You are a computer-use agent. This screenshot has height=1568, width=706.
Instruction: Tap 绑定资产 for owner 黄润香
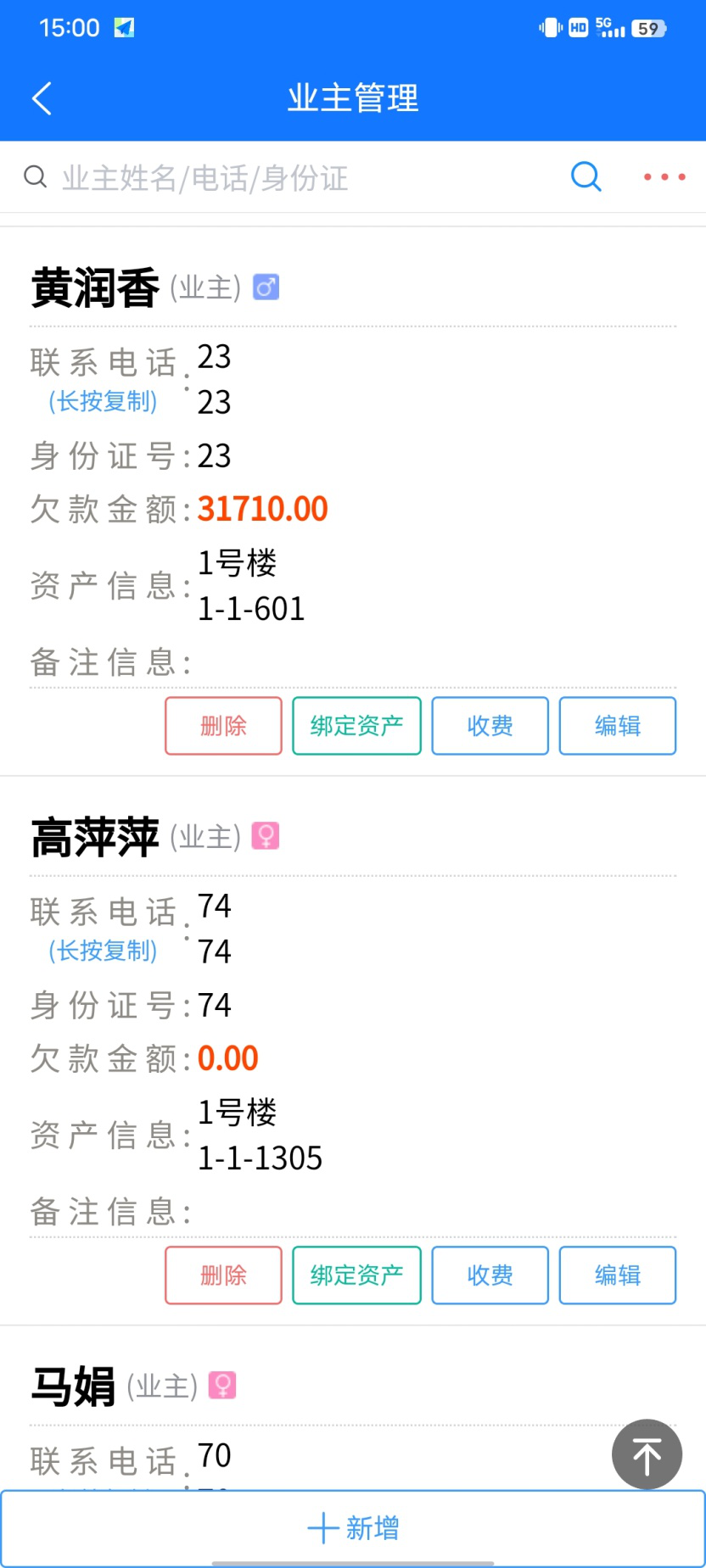(356, 726)
